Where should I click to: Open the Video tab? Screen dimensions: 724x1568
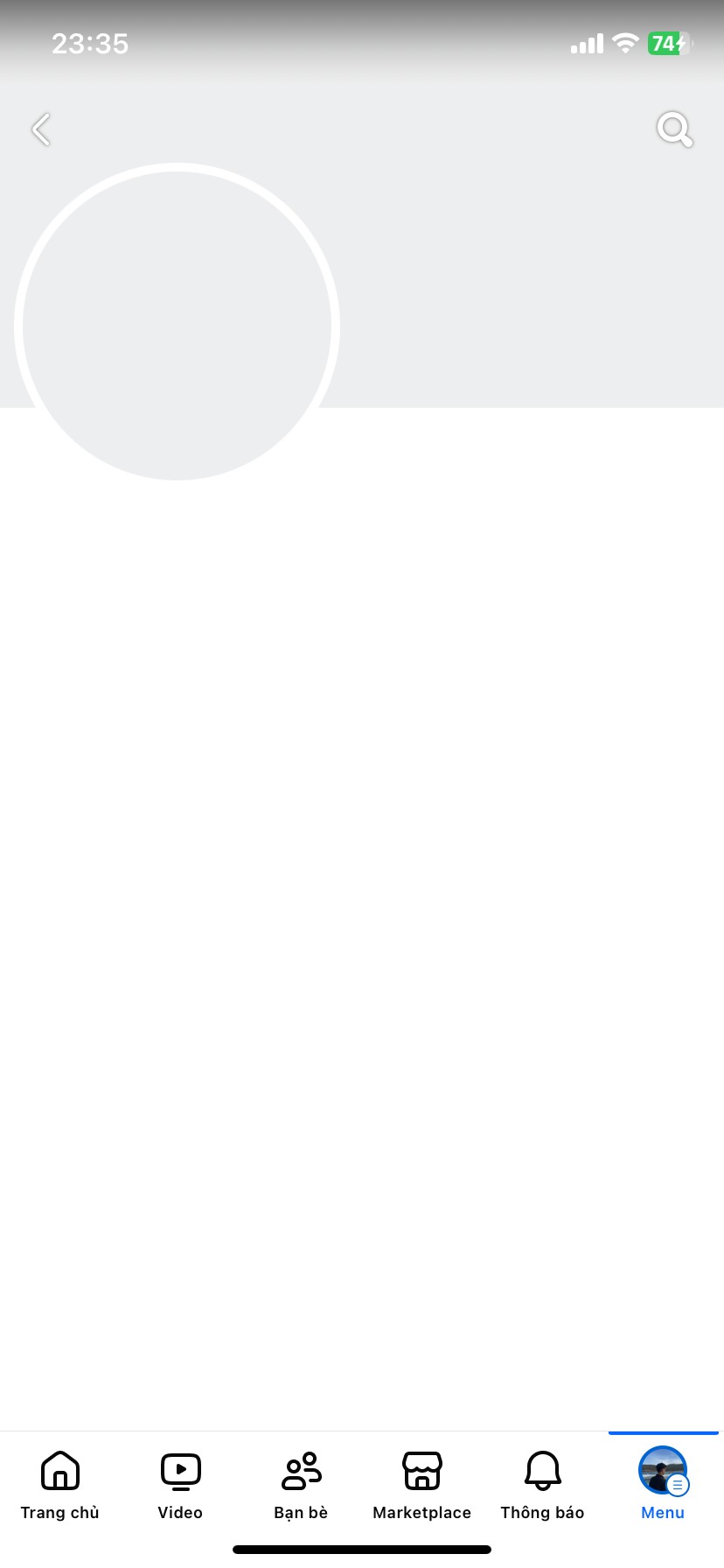coord(180,1486)
